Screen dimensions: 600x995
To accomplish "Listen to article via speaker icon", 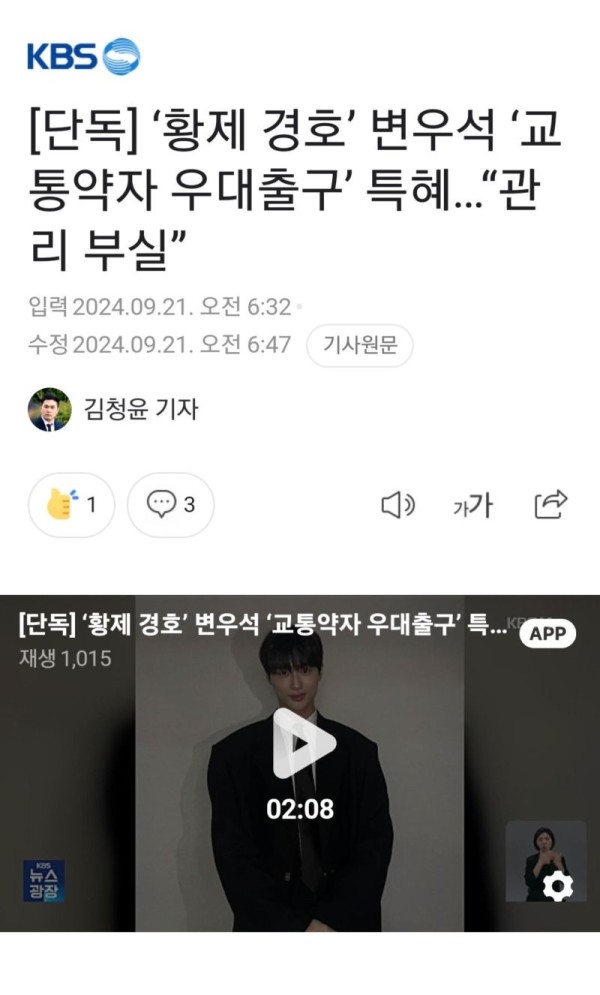I will pos(398,505).
